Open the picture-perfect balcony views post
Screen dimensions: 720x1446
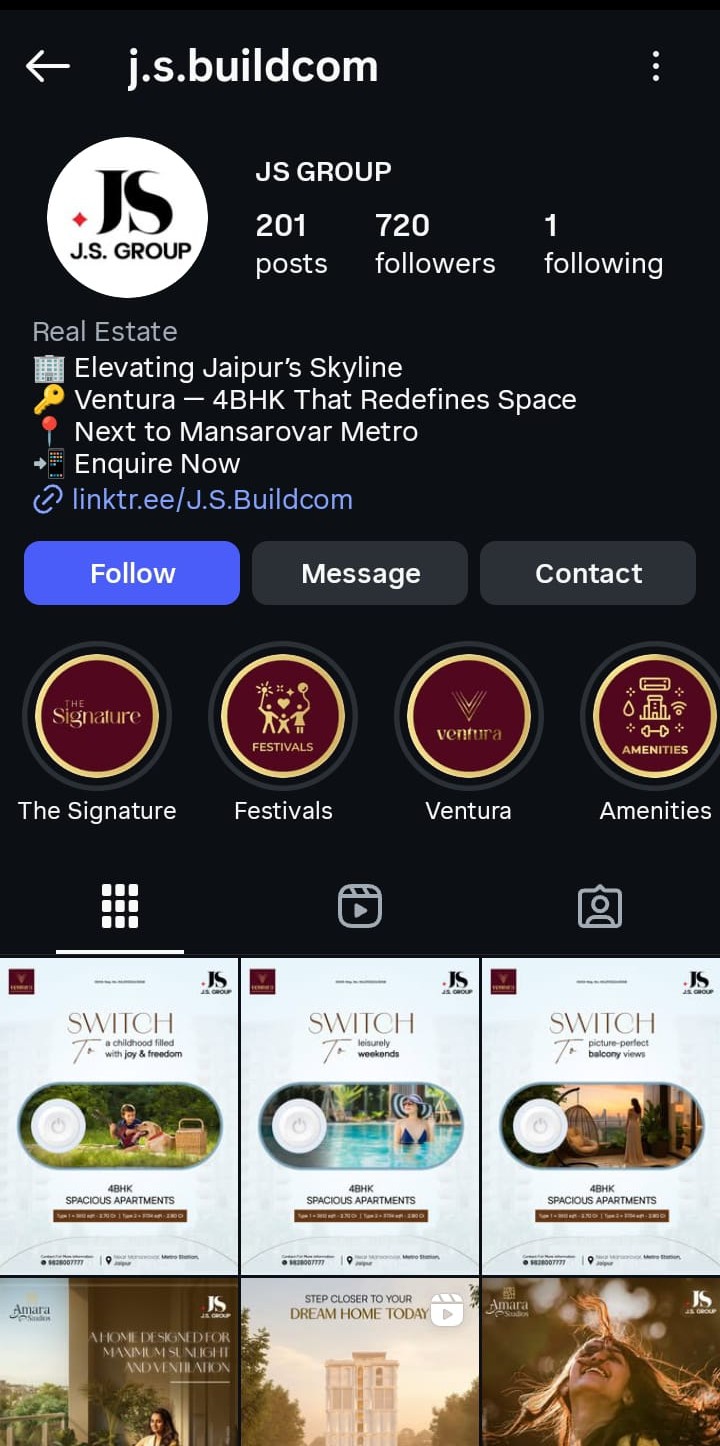pos(601,1115)
